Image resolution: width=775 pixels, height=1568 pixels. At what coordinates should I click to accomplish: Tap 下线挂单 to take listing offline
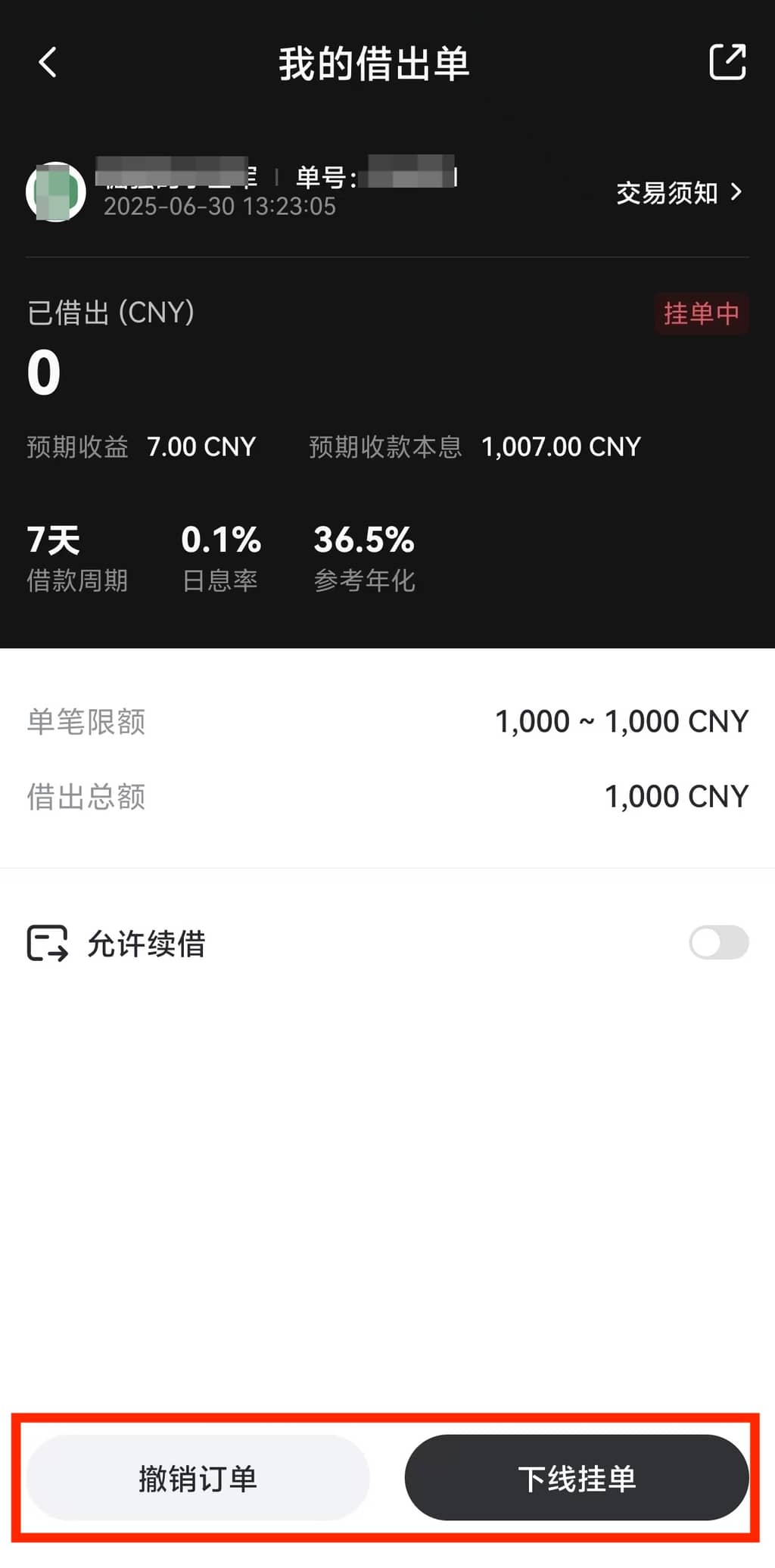pyautogui.click(x=577, y=1478)
